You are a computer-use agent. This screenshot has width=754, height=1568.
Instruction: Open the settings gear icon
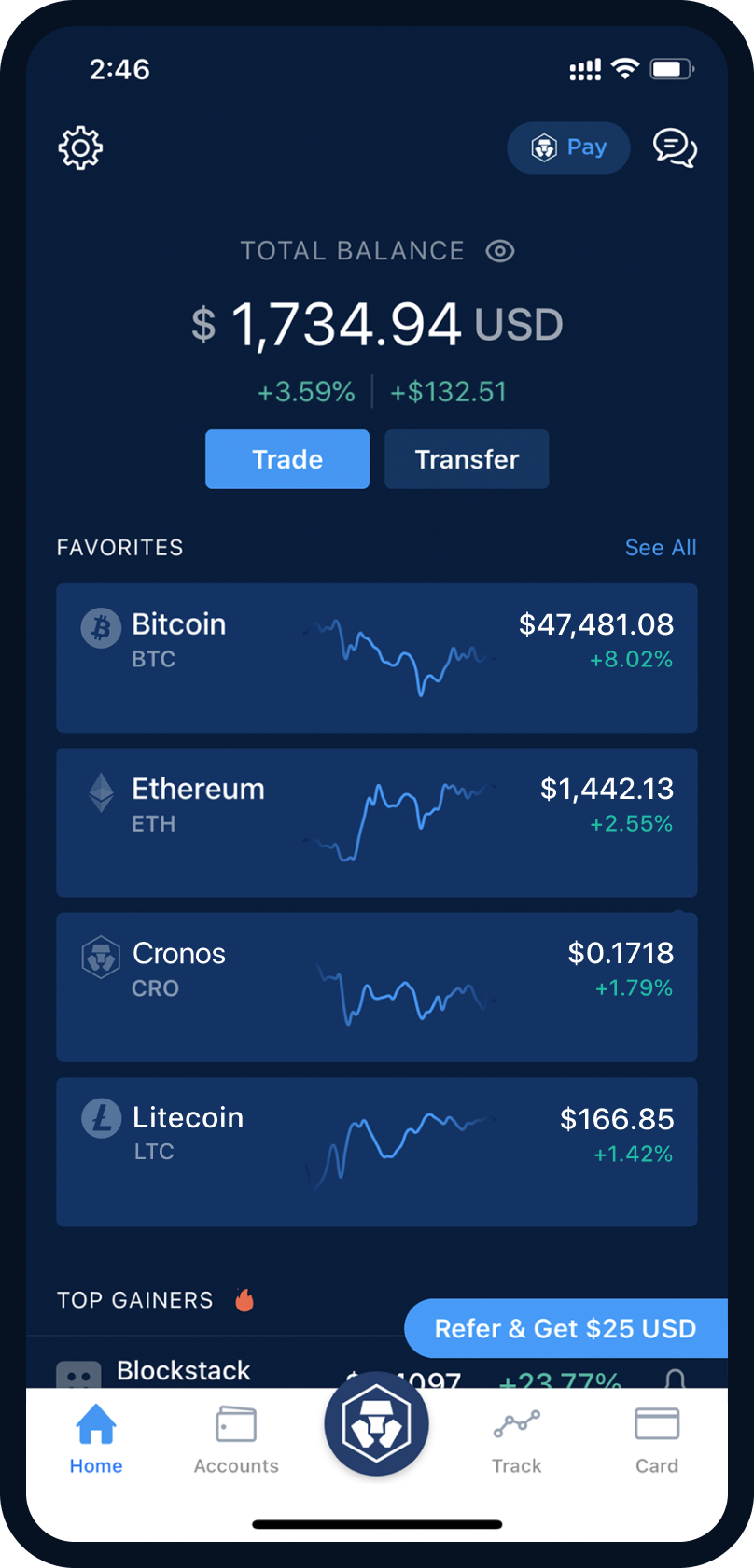[80, 147]
